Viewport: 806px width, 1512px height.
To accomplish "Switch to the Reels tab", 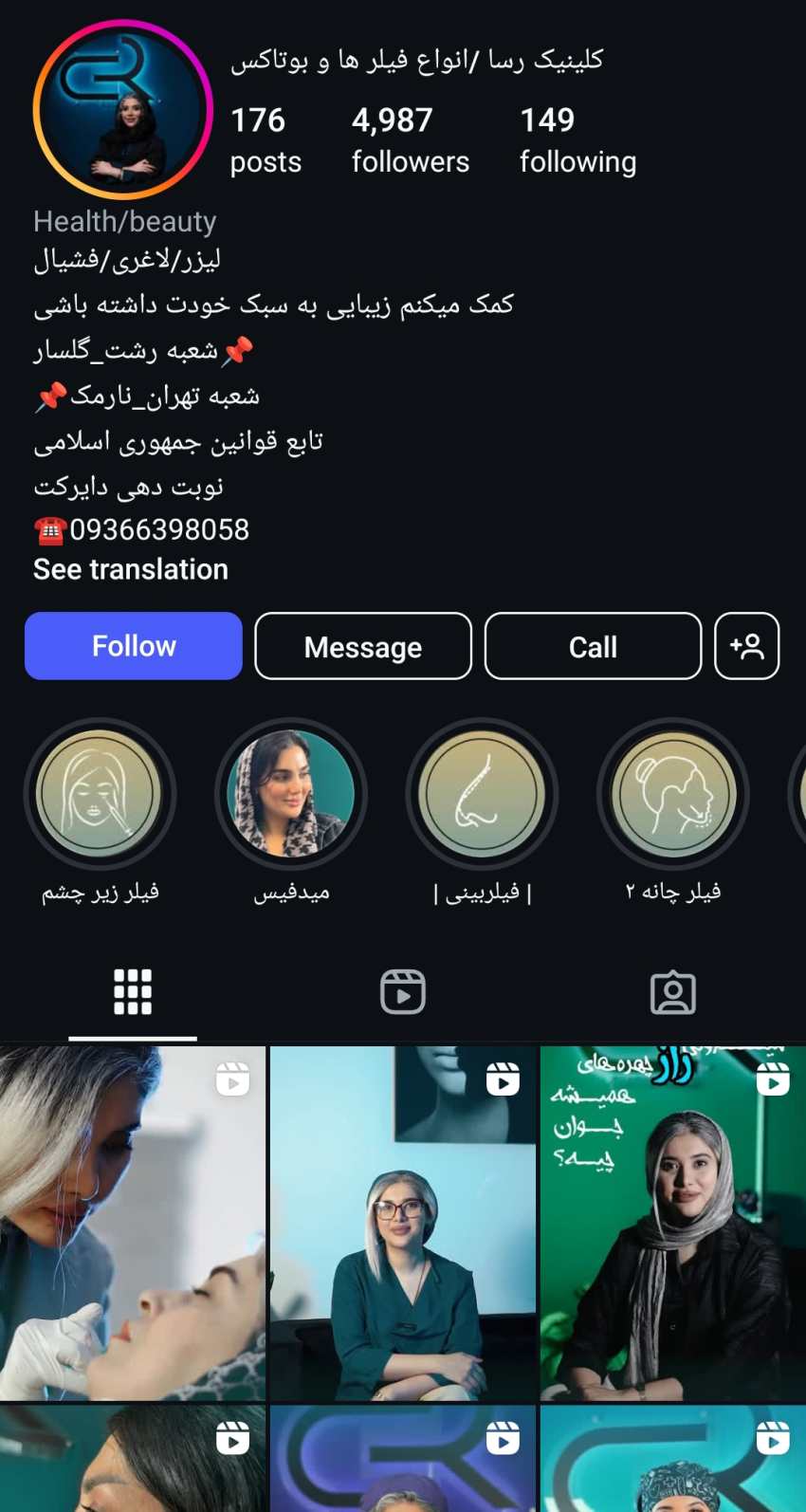I will pos(403,992).
